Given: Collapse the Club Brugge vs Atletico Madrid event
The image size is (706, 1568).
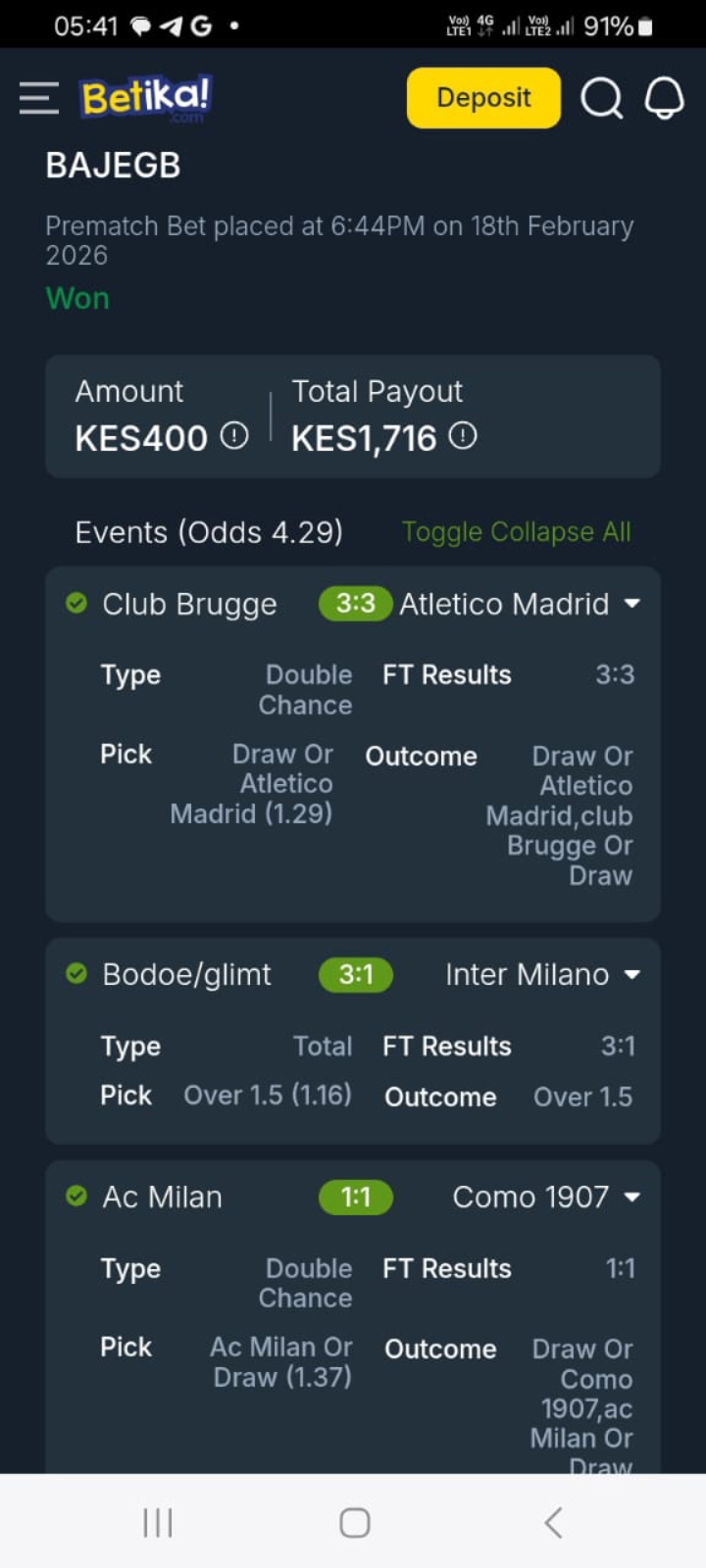Looking at the screenshot, I should pyautogui.click(x=633, y=604).
